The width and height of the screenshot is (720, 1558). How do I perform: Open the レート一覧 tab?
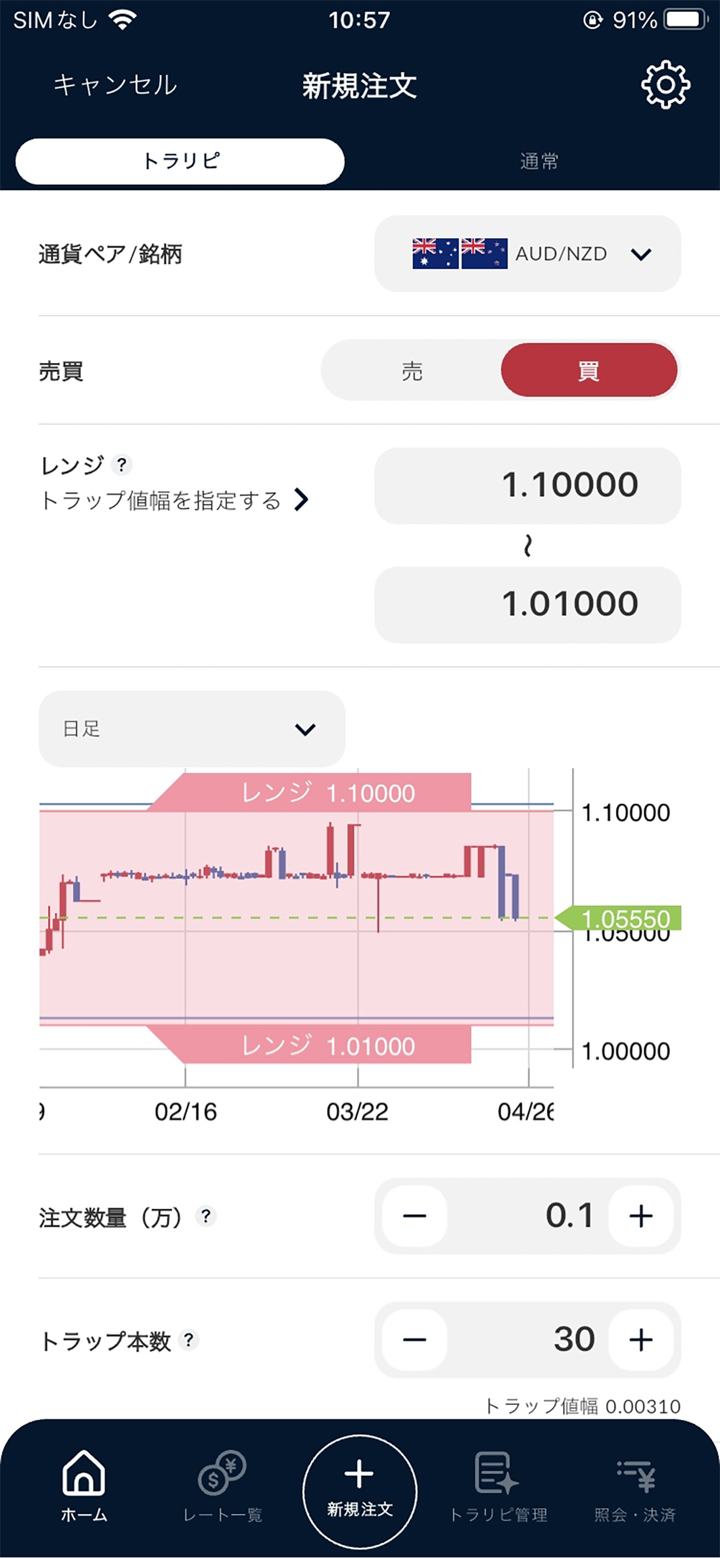click(222, 1487)
